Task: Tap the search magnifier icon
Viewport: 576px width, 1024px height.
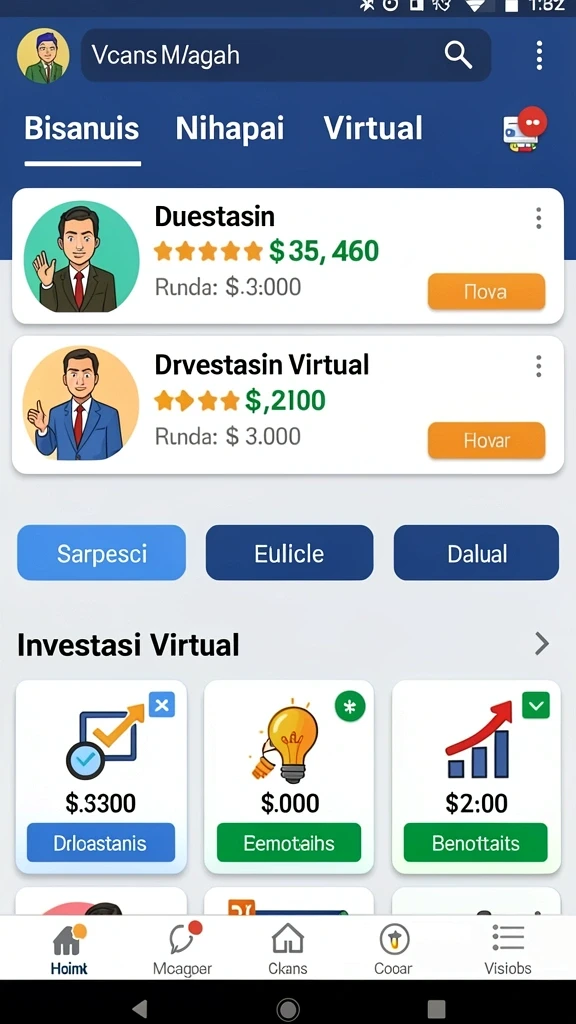Action: (x=458, y=55)
